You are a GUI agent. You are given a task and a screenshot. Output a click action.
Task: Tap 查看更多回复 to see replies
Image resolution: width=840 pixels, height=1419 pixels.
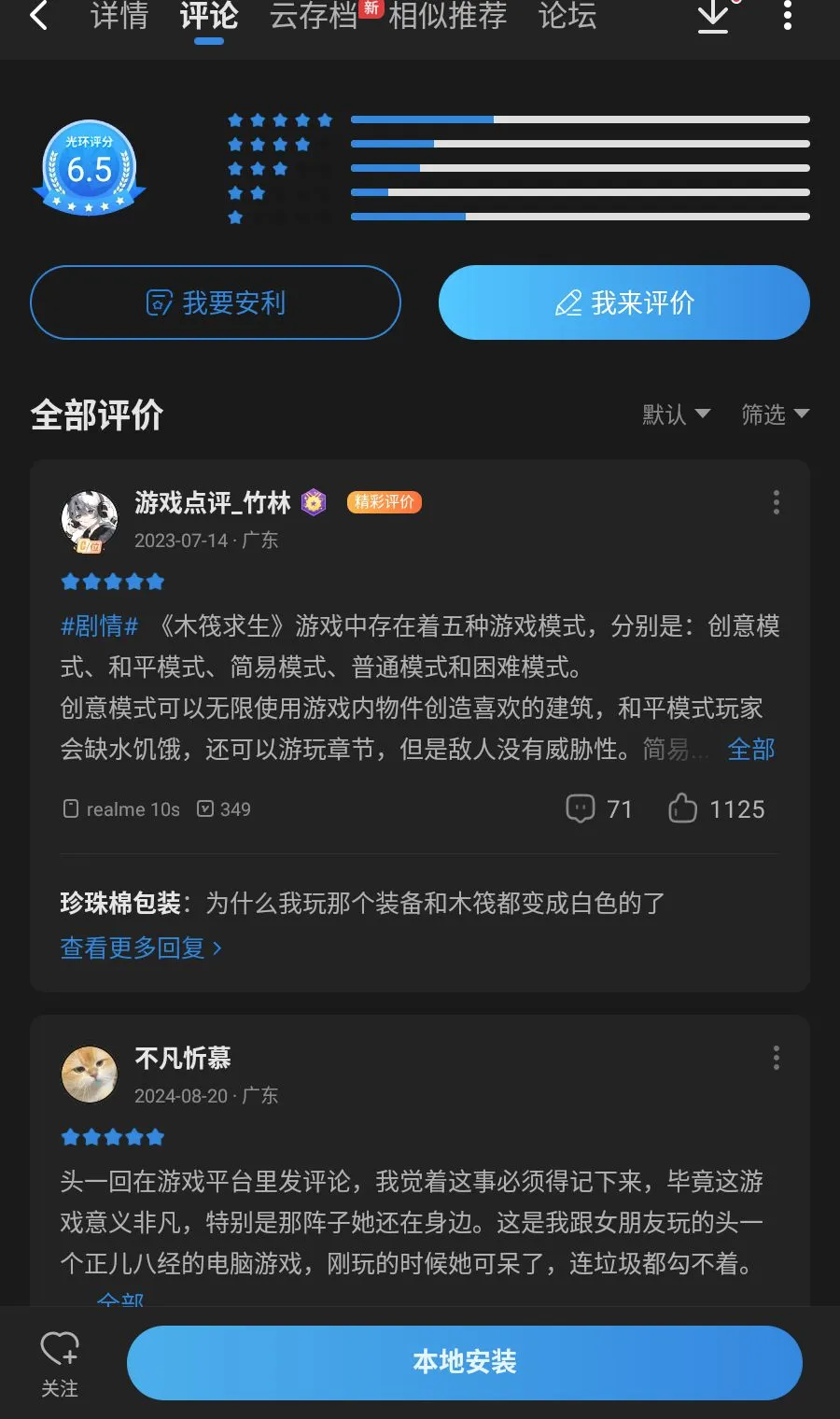(x=141, y=948)
